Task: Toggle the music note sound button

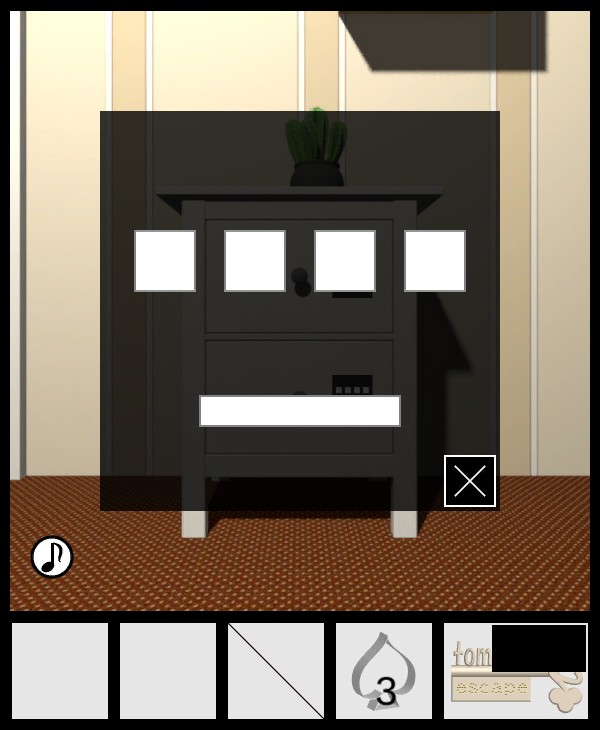Action: (x=52, y=557)
